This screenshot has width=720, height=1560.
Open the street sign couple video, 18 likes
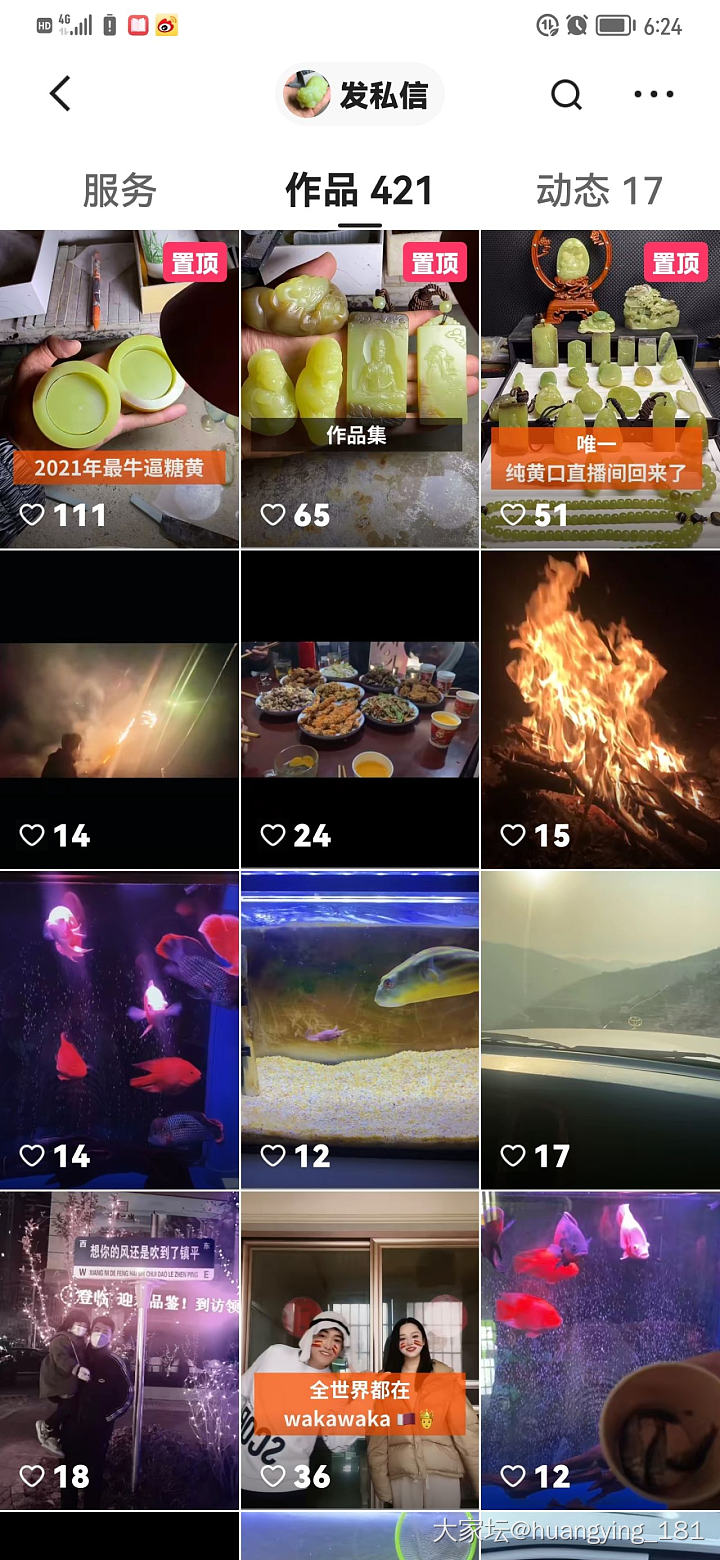pyautogui.click(x=120, y=1348)
